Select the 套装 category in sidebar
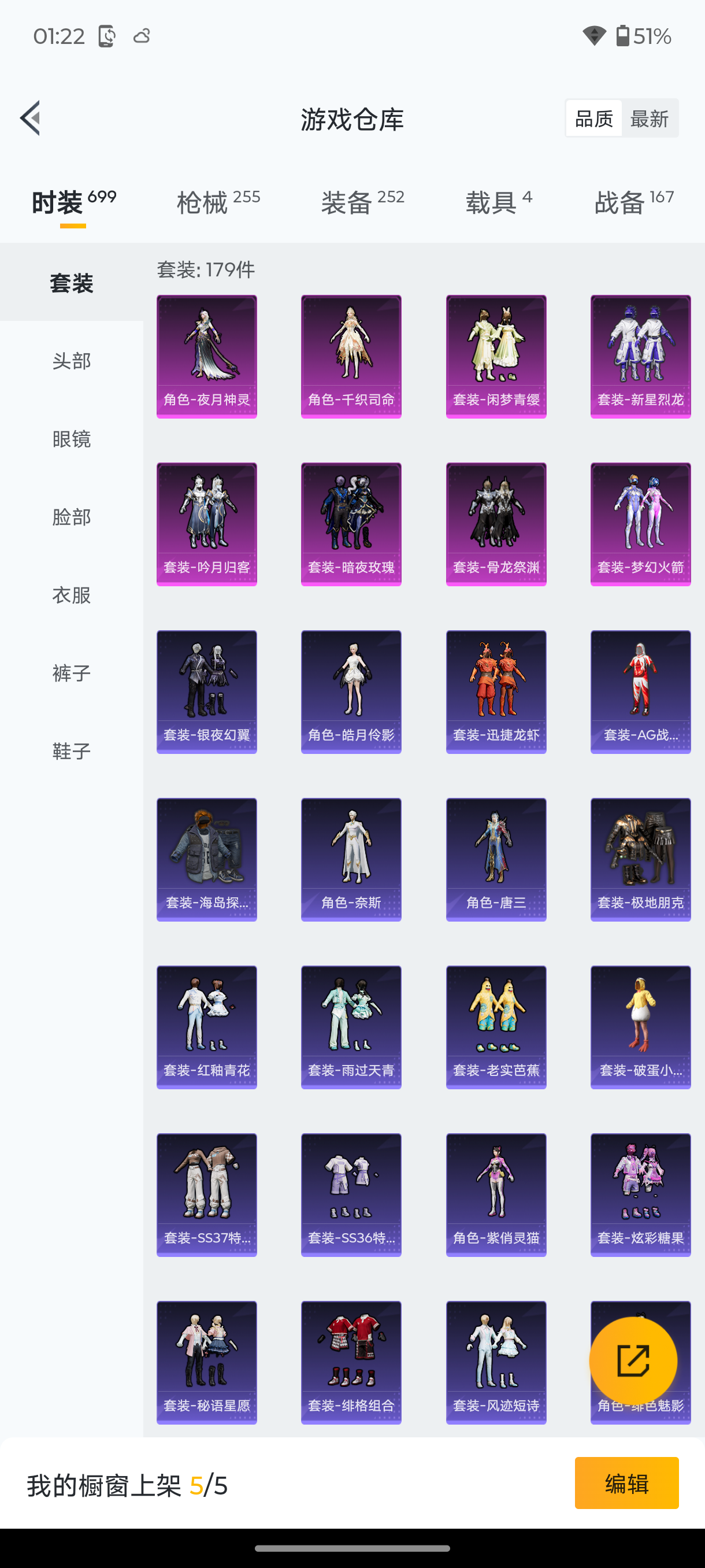Screen dimensions: 705x1568 [x=71, y=282]
